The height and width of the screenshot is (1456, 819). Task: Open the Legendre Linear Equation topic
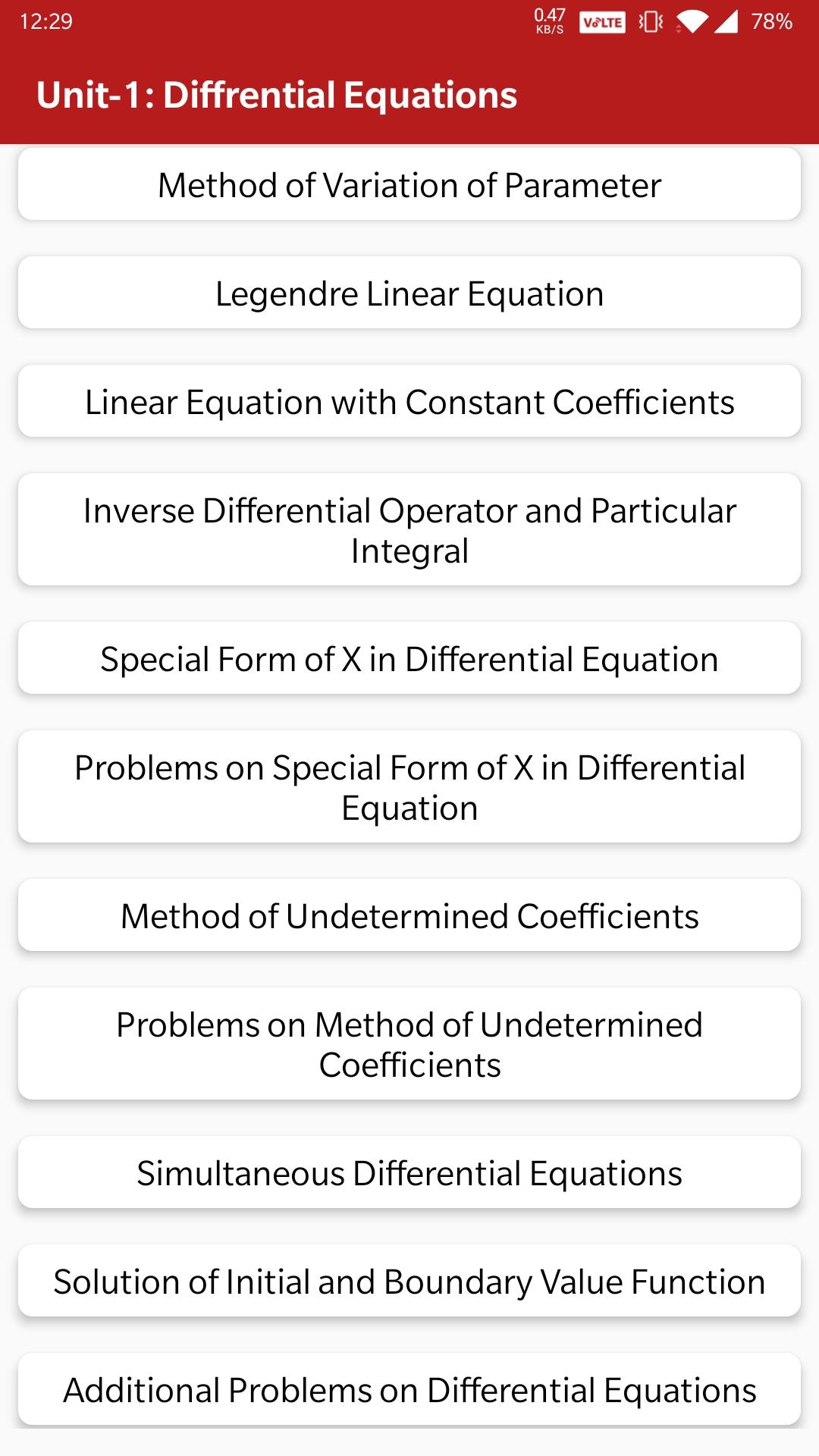pyautogui.click(x=409, y=293)
